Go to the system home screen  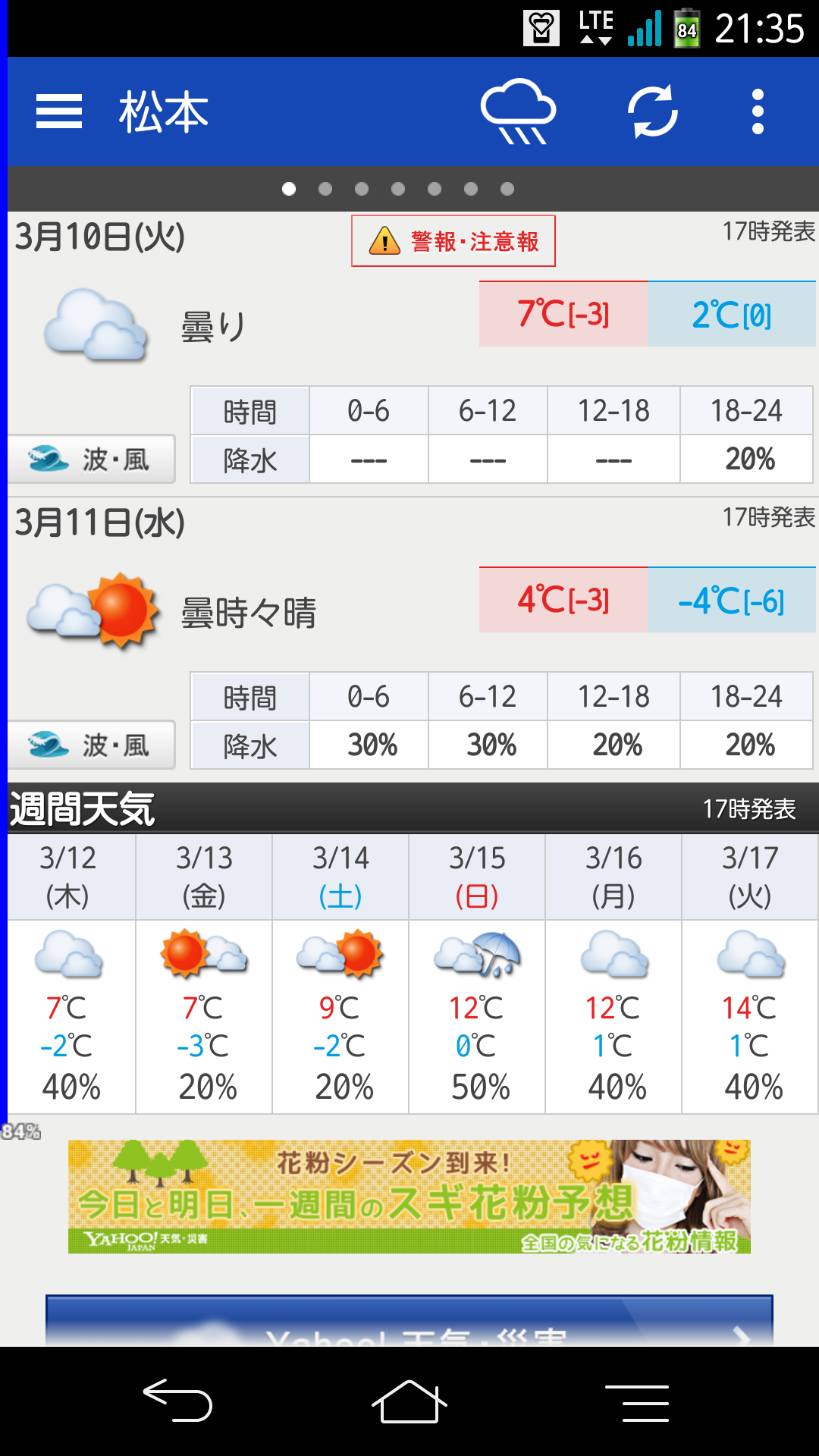pos(409,1401)
